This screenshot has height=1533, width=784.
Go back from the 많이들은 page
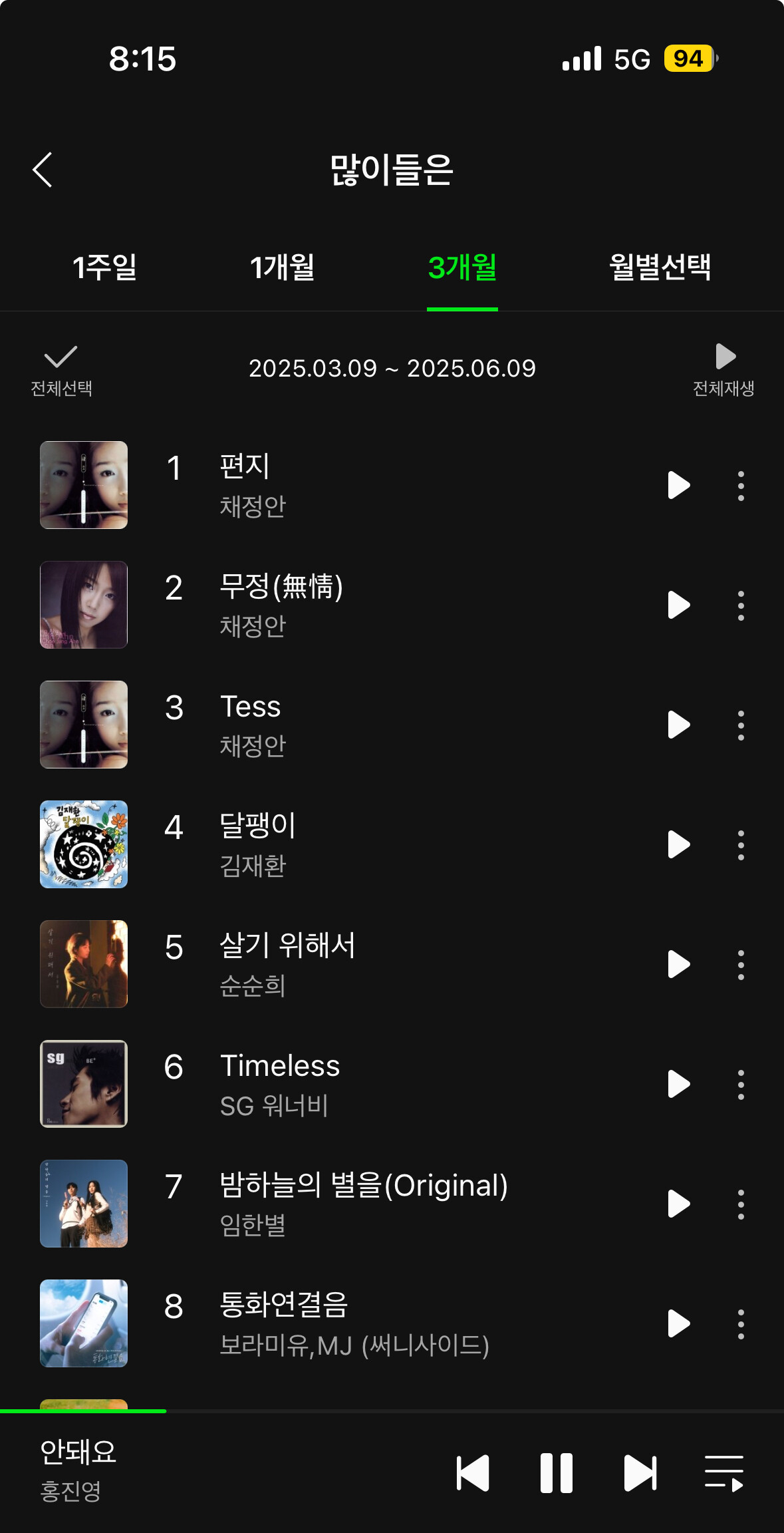(43, 170)
